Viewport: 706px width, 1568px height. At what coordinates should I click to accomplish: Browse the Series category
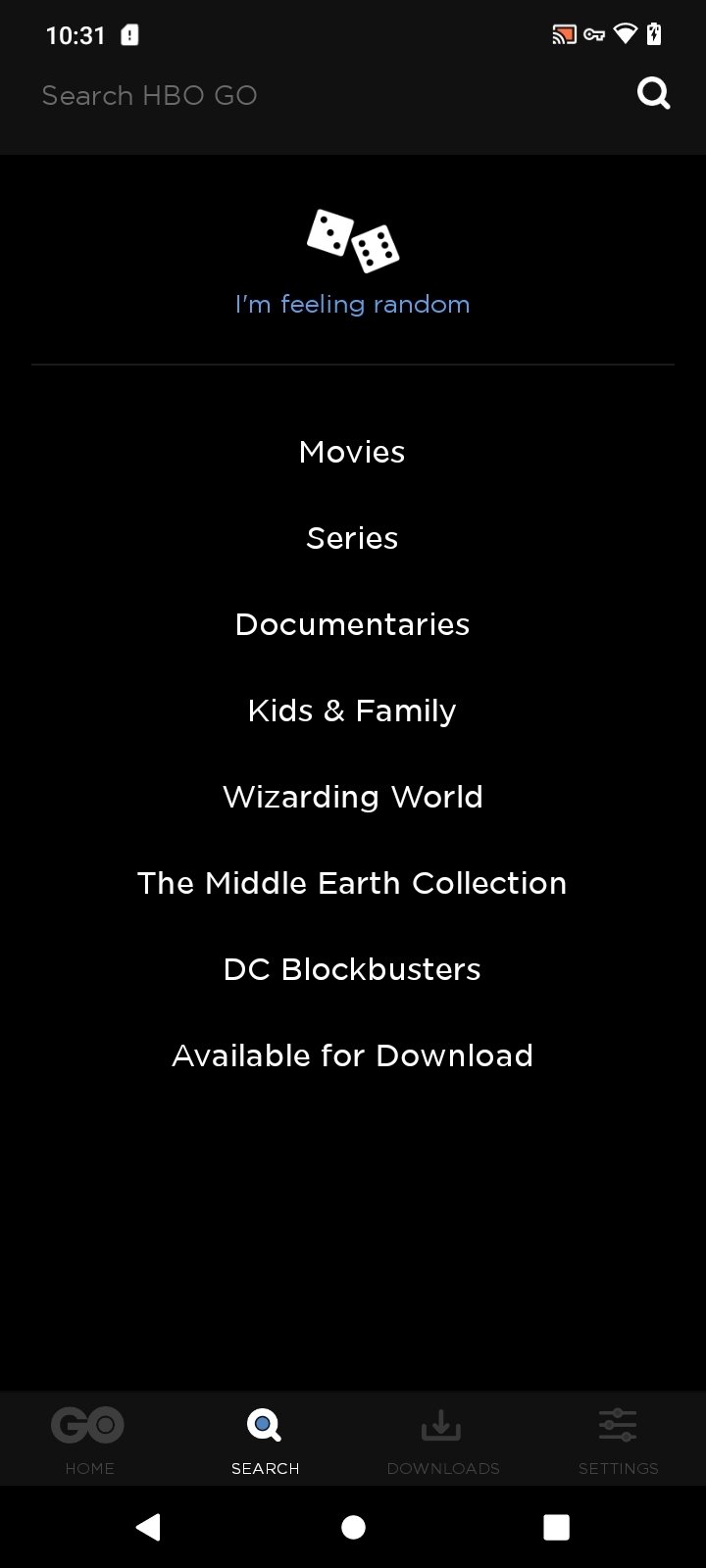point(352,538)
